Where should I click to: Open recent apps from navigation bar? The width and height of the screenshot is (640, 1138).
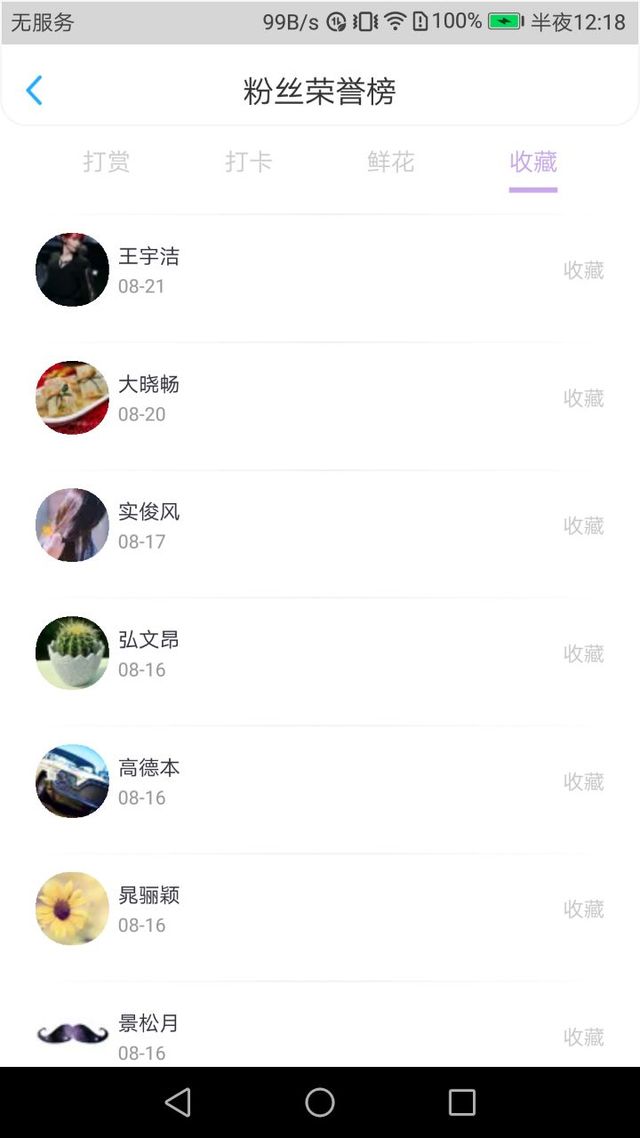point(462,1102)
